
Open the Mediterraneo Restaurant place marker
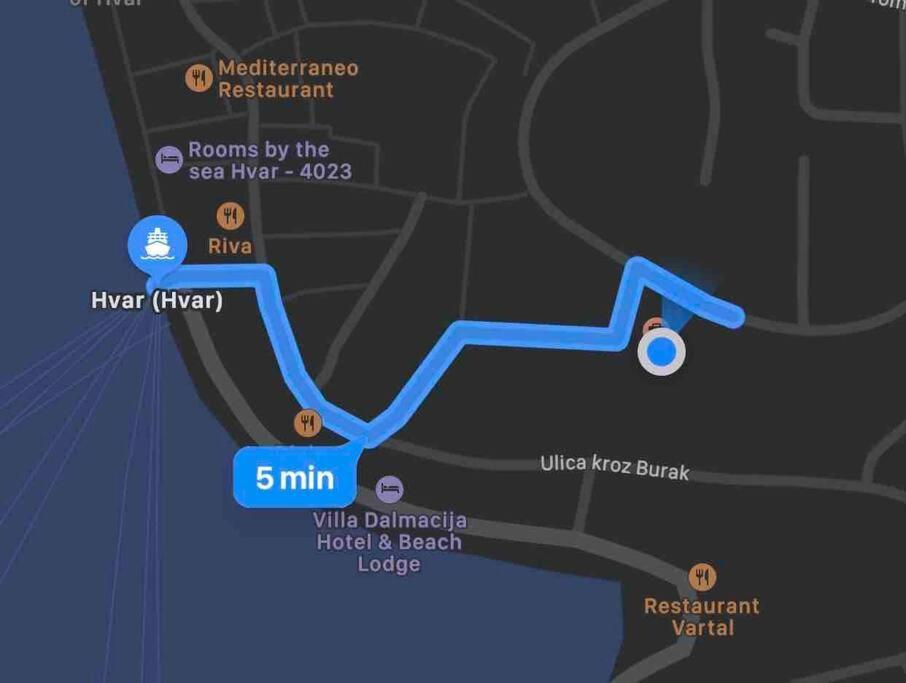coord(200,78)
